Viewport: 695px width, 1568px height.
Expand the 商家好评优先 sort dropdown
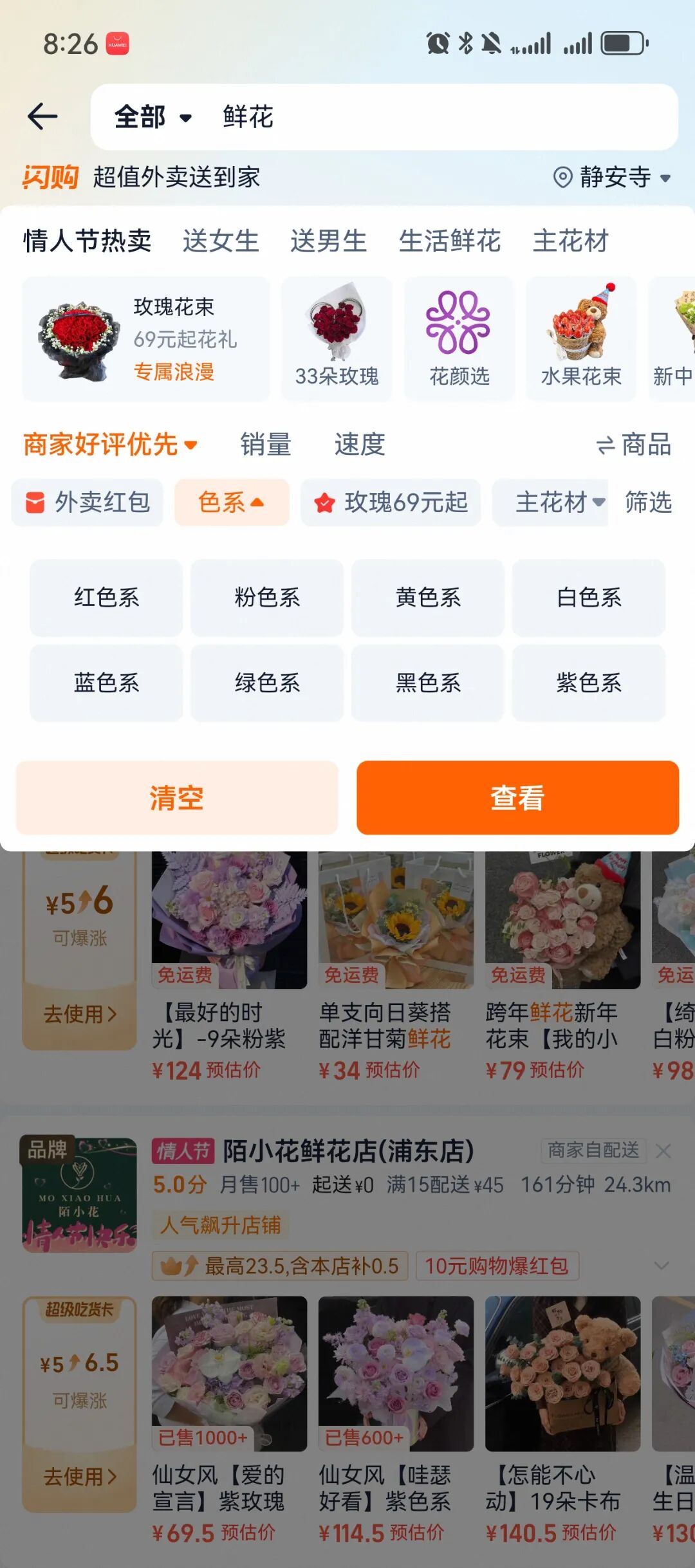[x=110, y=445]
